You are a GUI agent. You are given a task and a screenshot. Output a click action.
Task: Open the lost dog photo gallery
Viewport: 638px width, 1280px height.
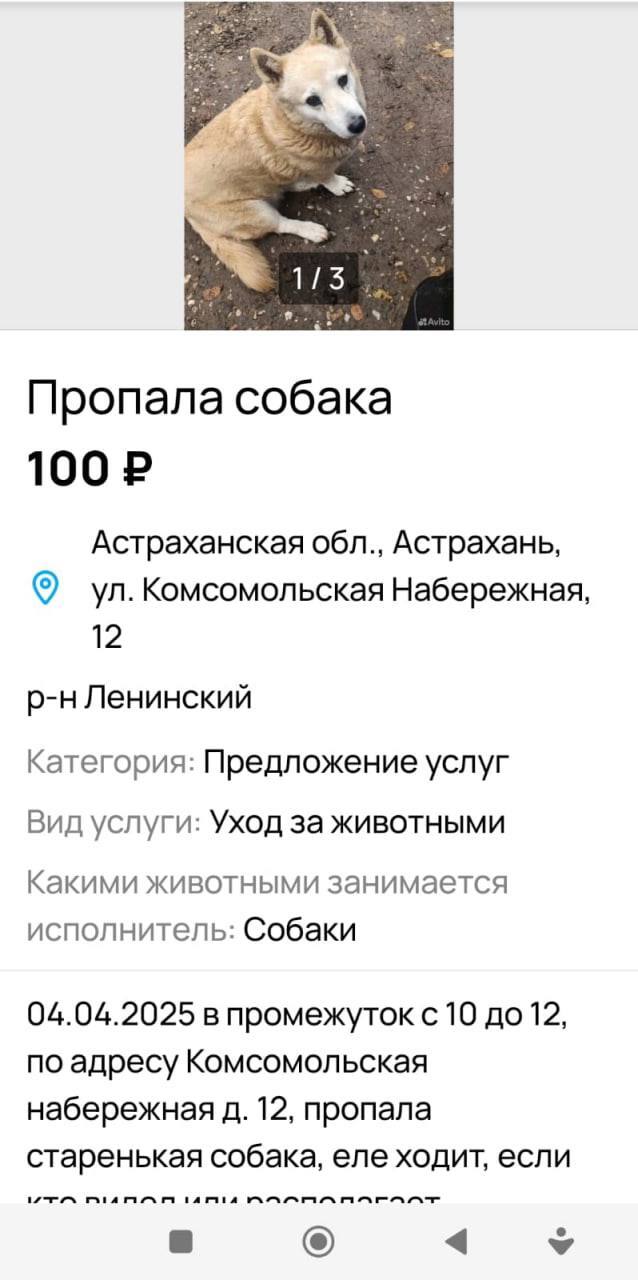click(x=318, y=165)
